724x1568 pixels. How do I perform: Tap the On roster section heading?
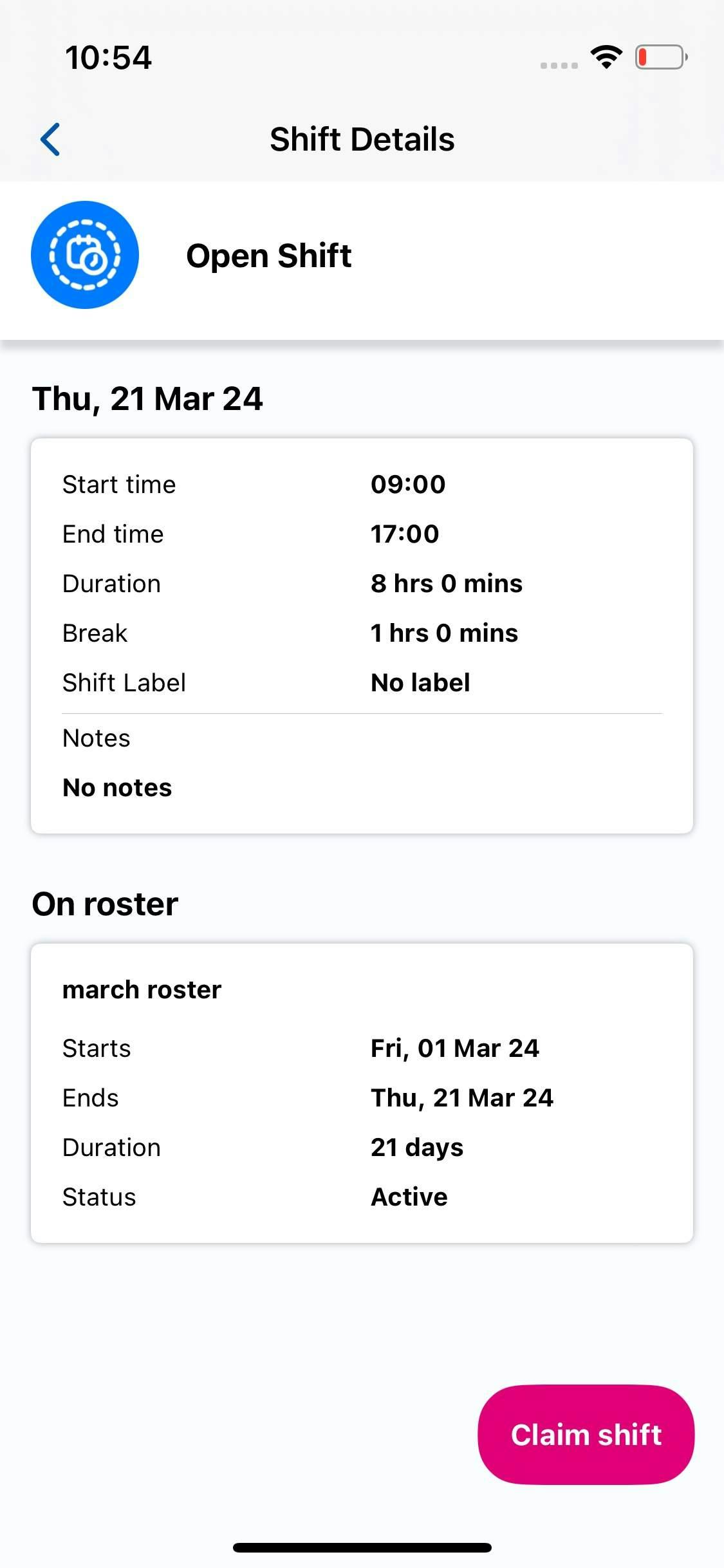tap(104, 903)
